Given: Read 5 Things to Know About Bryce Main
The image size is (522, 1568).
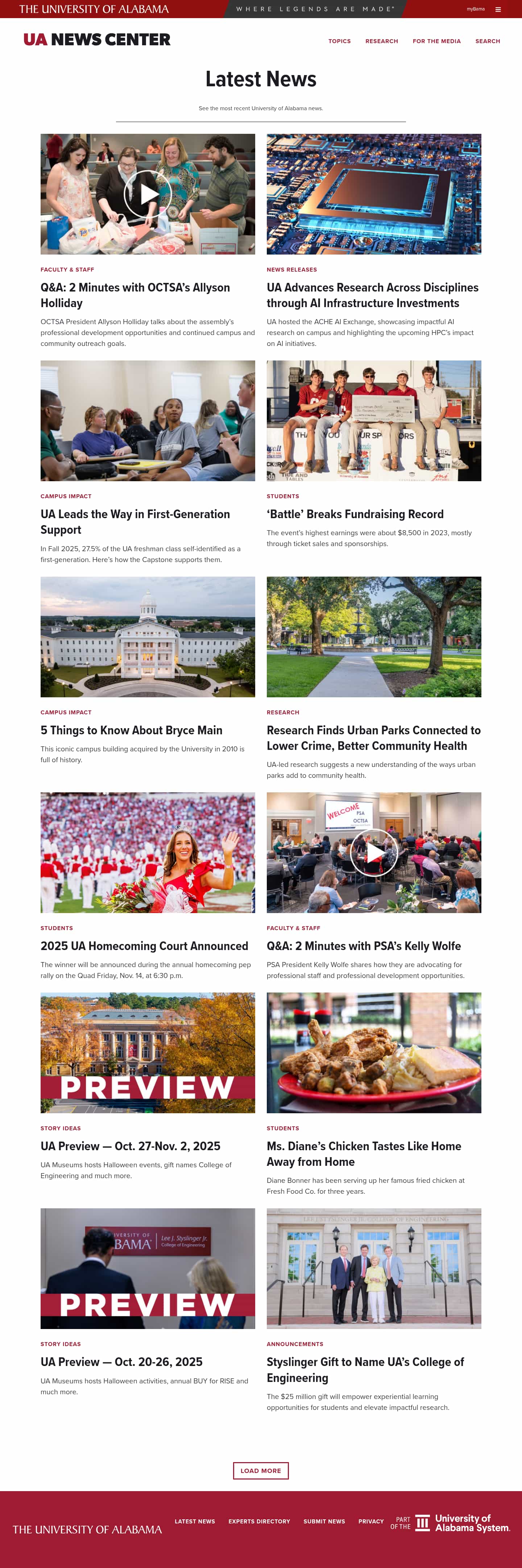Looking at the screenshot, I should tap(132, 730).
